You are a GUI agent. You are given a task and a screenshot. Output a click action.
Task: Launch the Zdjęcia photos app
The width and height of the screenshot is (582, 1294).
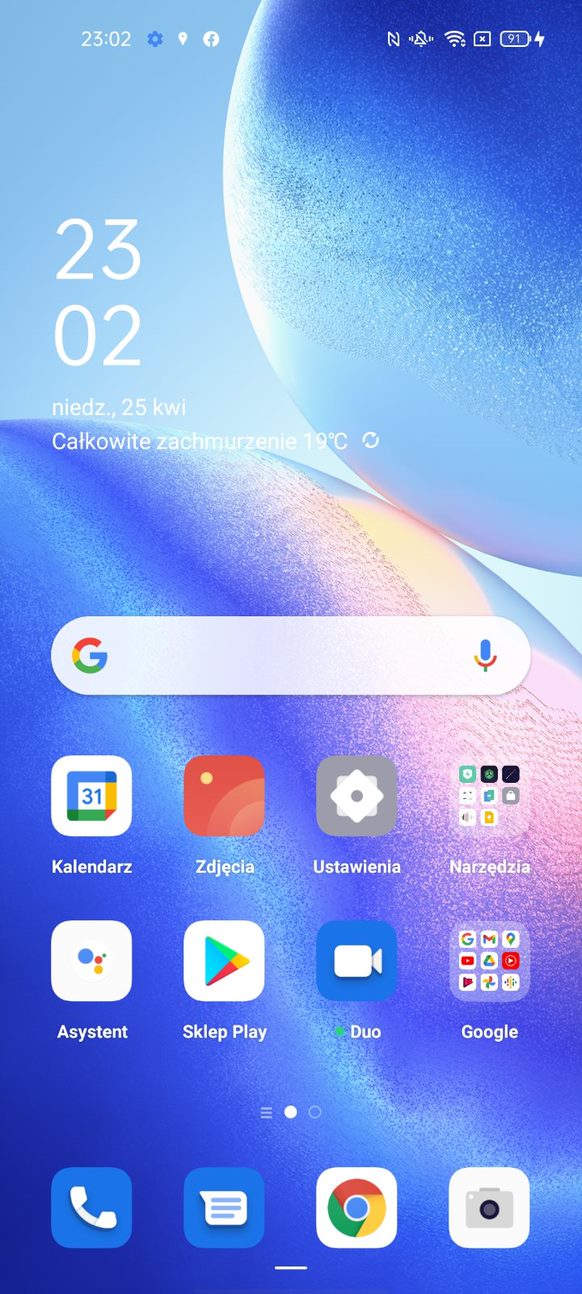pyautogui.click(x=224, y=796)
